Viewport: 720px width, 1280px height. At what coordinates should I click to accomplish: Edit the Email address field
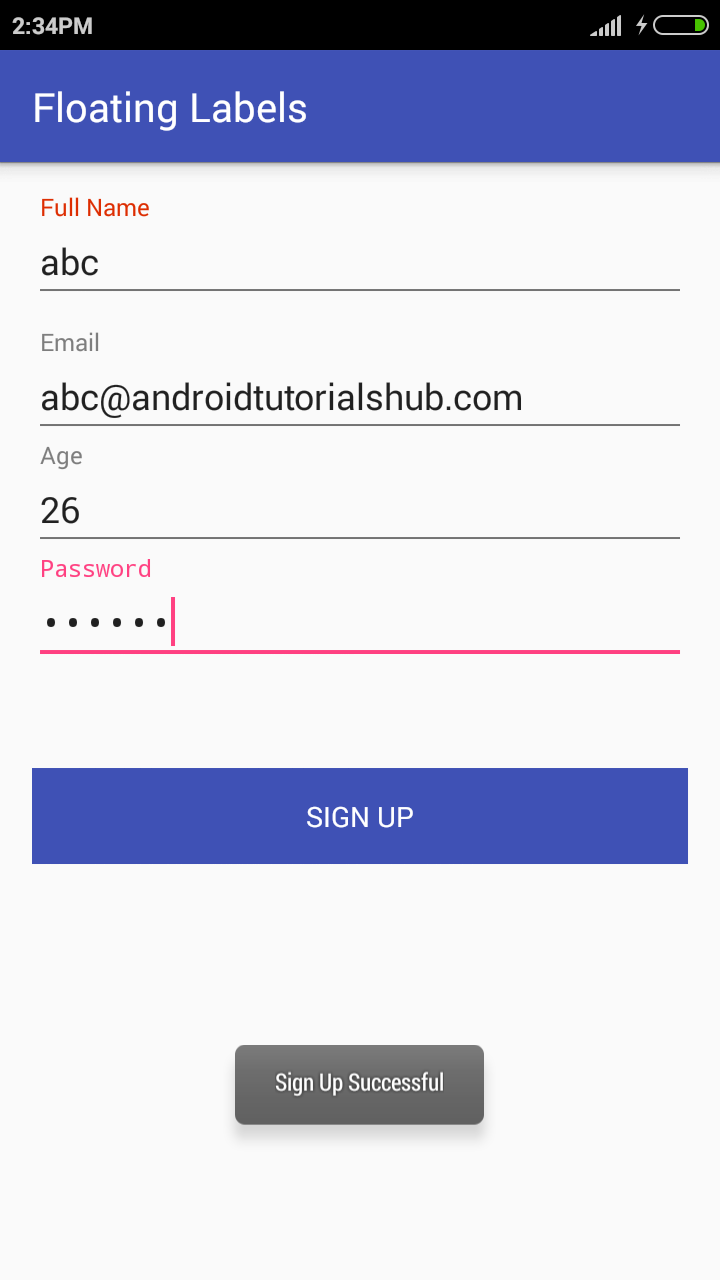pyautogui.click(x=360, y=398)
